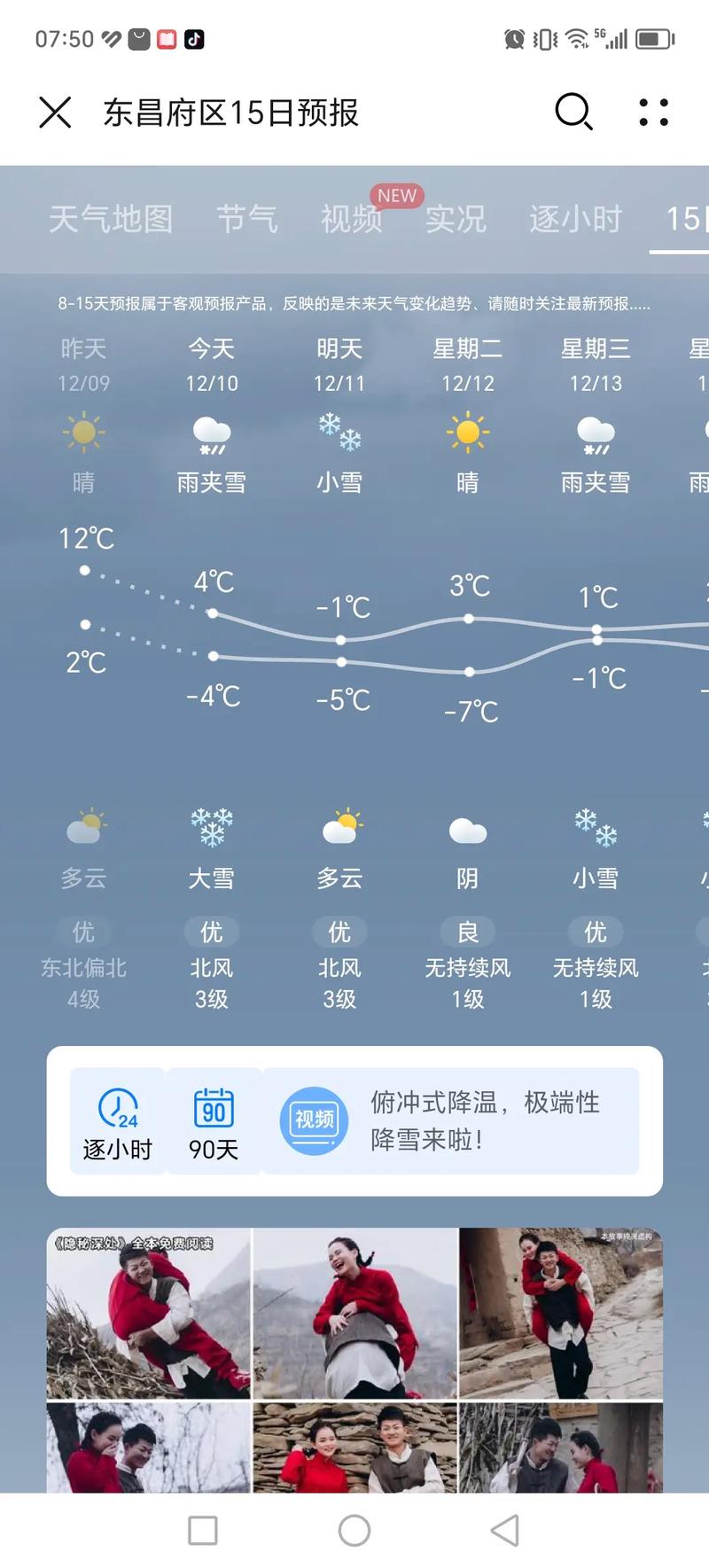Viewport: 709px width, 1568px height.
Task: Select the heavy snow icon labeled 大雪
Action: point(212,829)
